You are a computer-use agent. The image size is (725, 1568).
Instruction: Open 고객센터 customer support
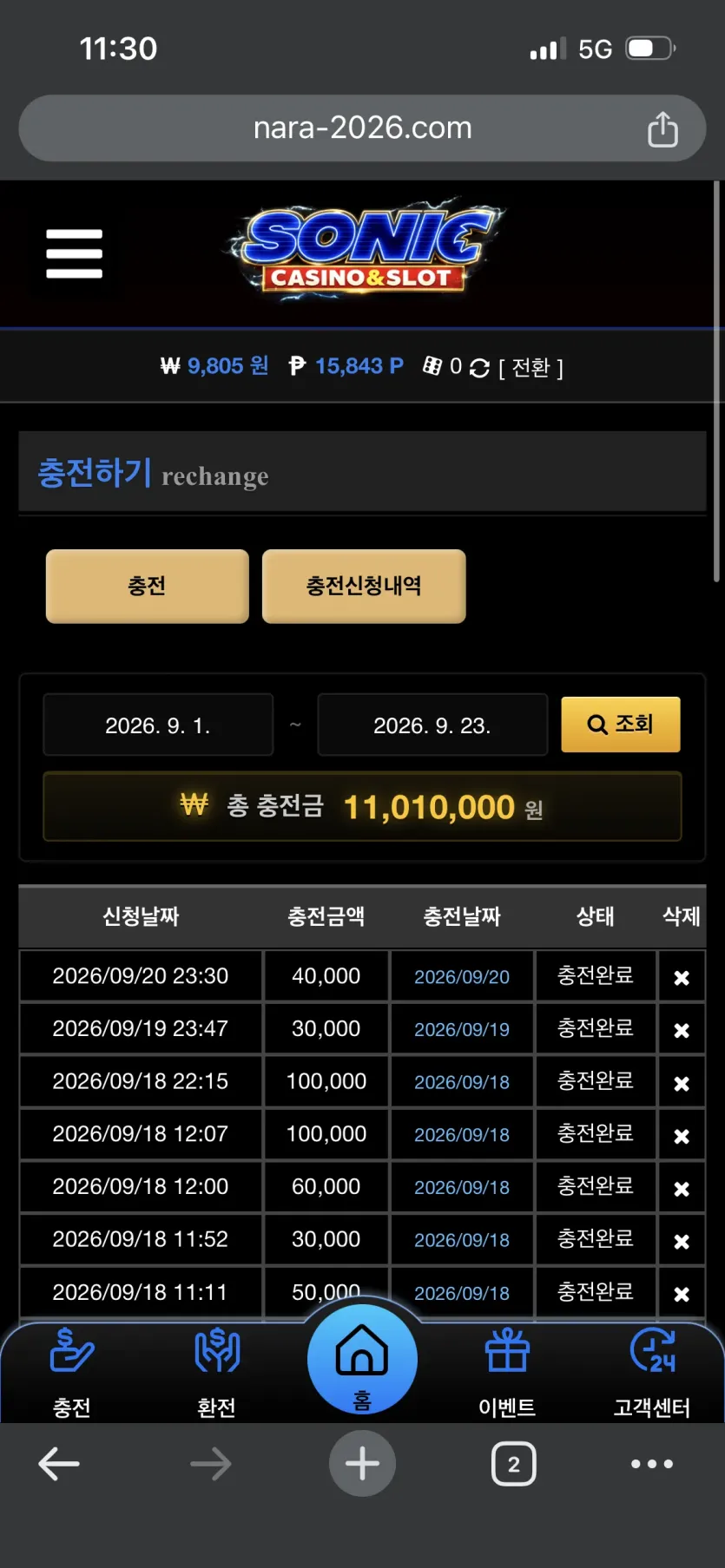pyautogui.click(x=652, y=1373)
